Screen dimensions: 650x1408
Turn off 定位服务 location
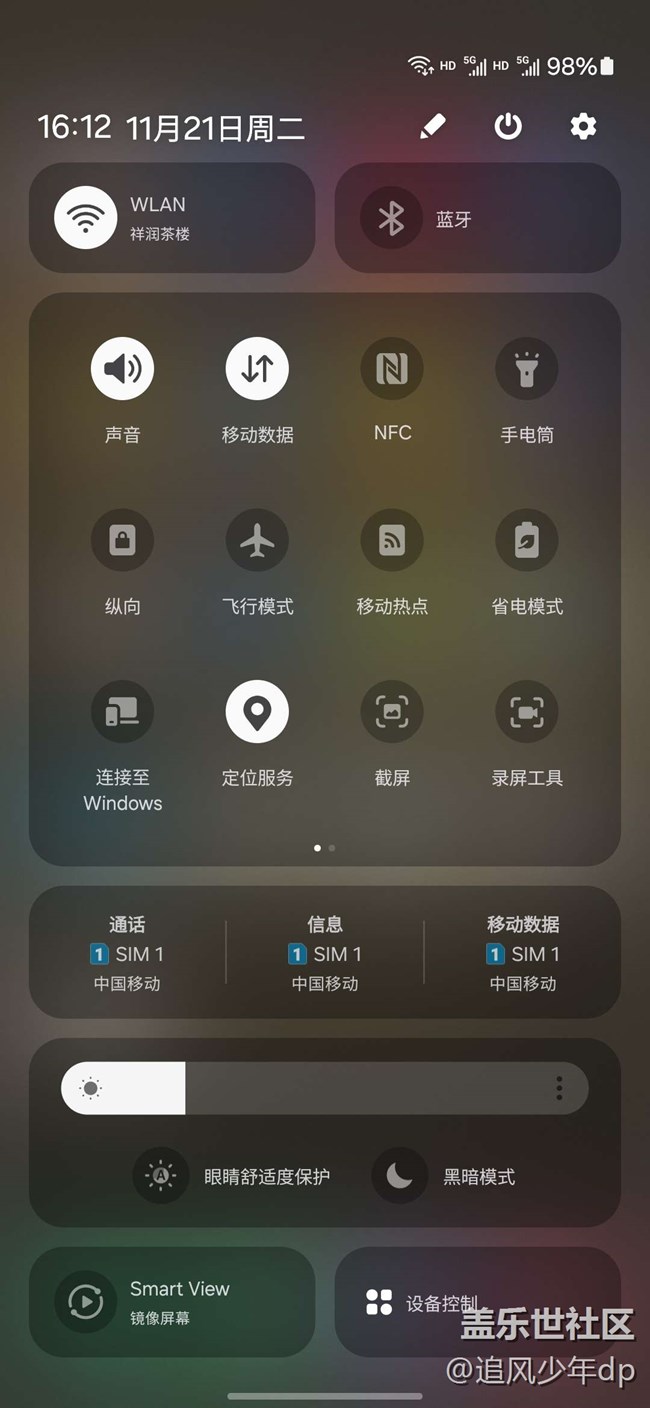[x=257, y=712]
